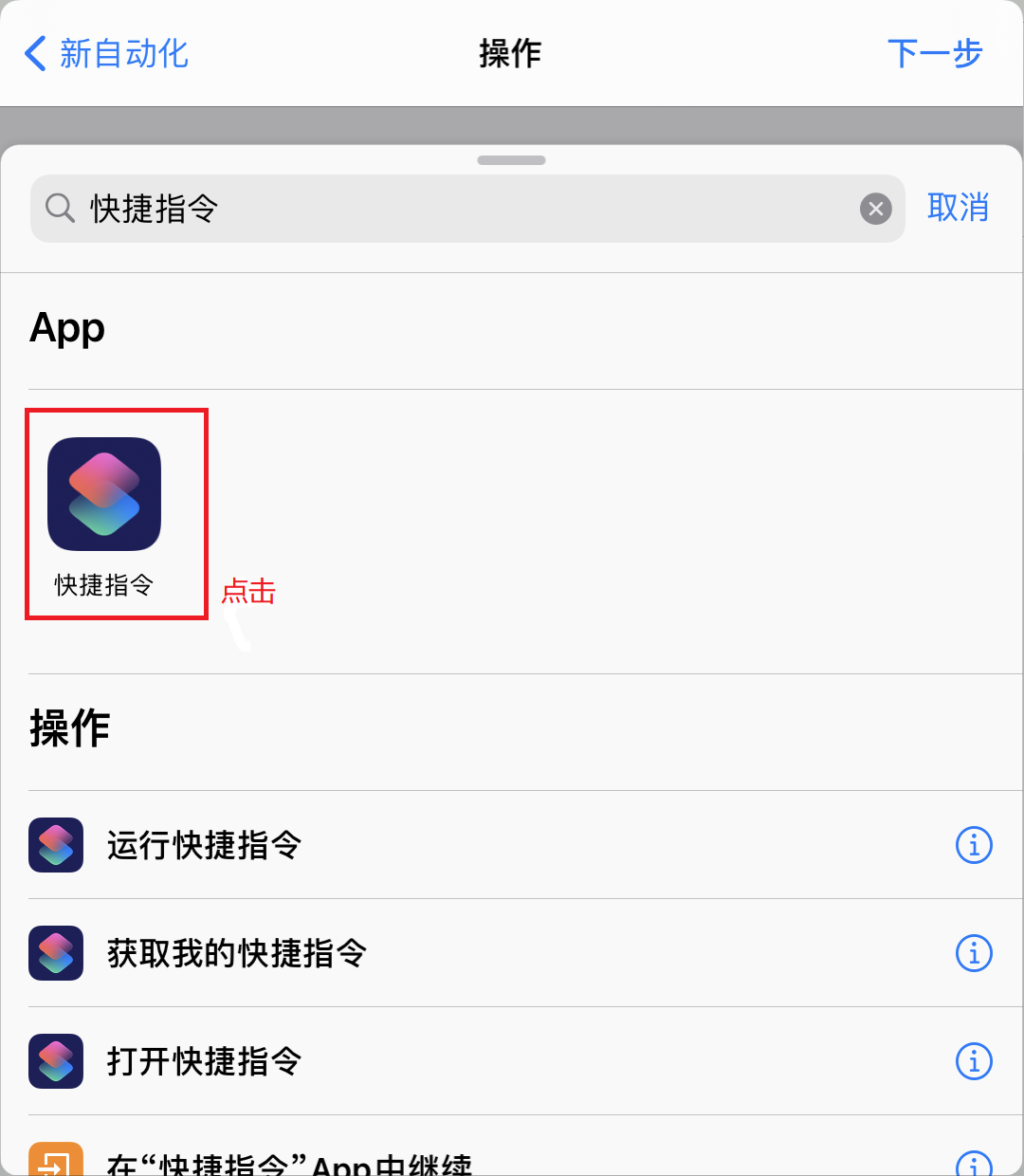Cancel the search with 取消
This screenshot has width=1024, height=1176.
[x=958, y=208]
